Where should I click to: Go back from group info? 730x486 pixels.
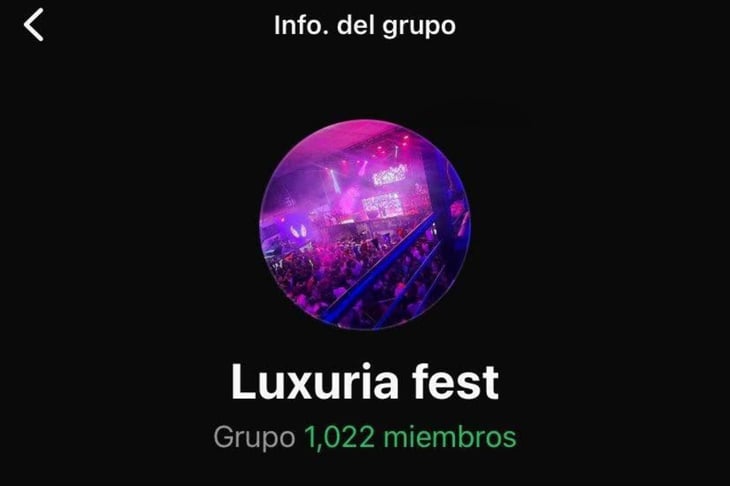point(34,25)
